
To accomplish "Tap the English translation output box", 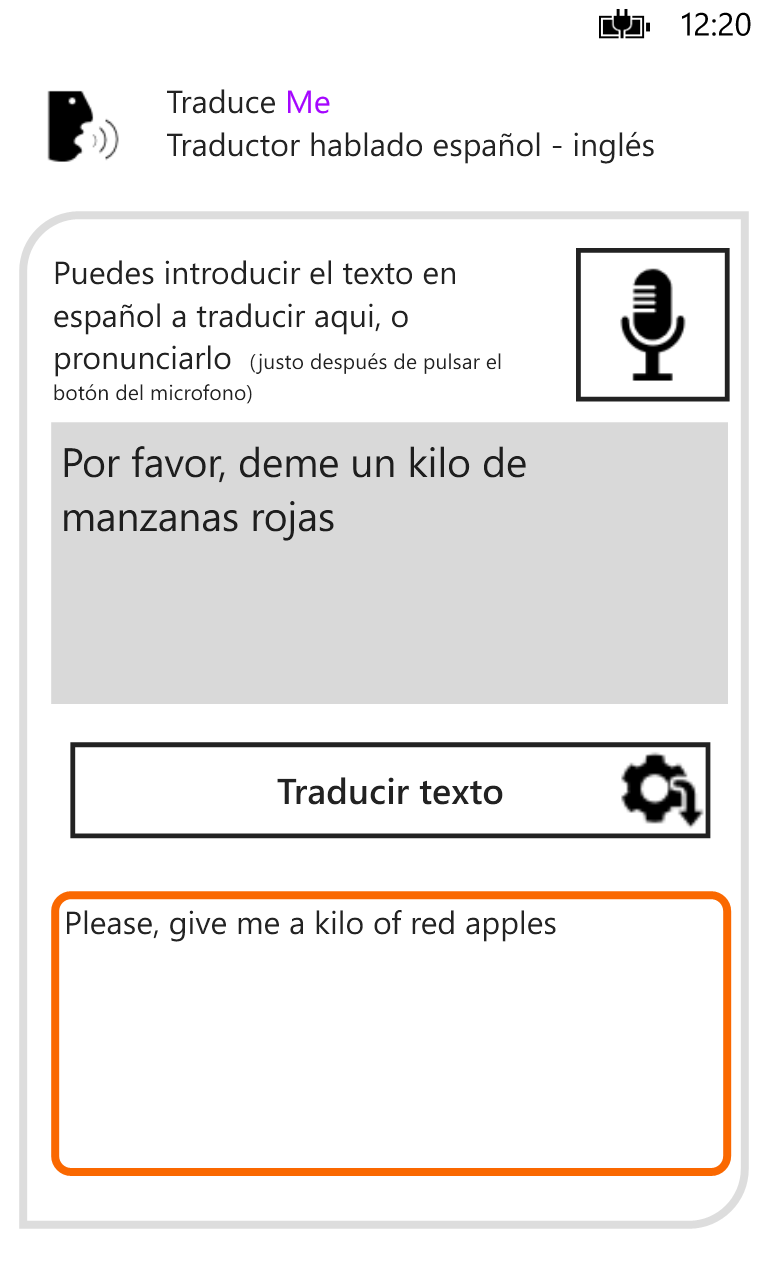I will [391, 1032].
